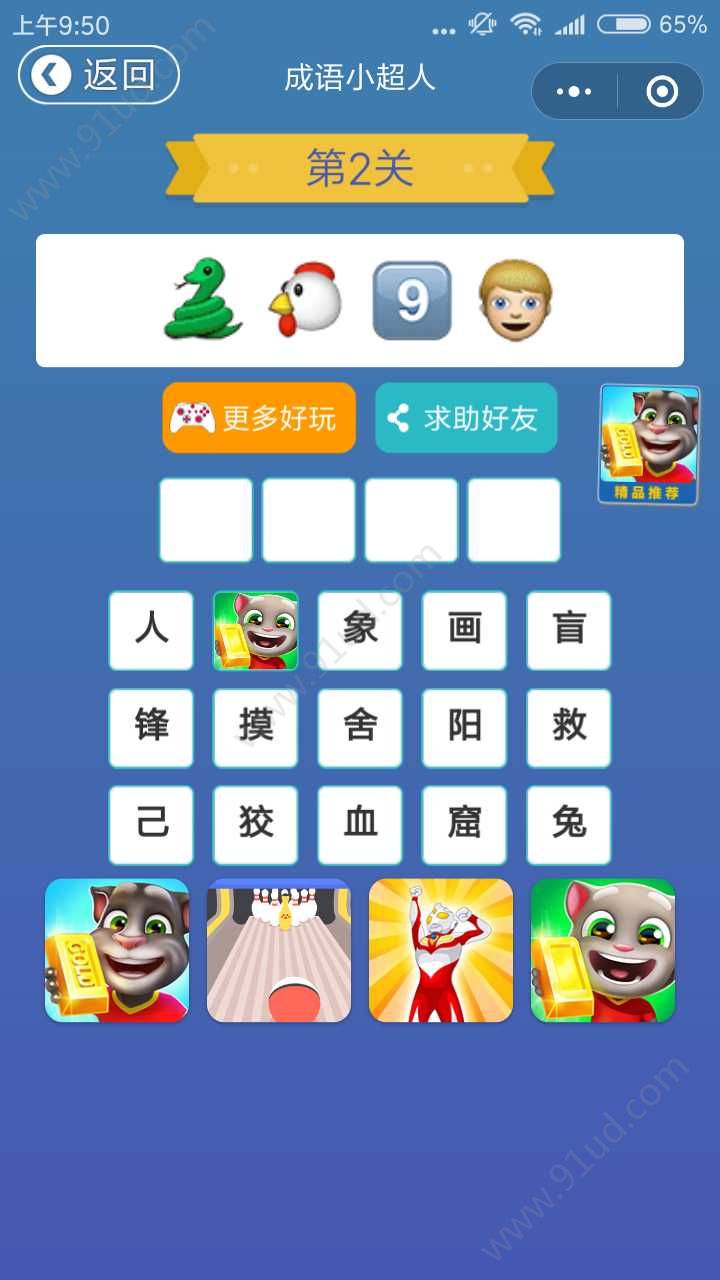
Task: Pick the character 救
Action: [568, 727]
